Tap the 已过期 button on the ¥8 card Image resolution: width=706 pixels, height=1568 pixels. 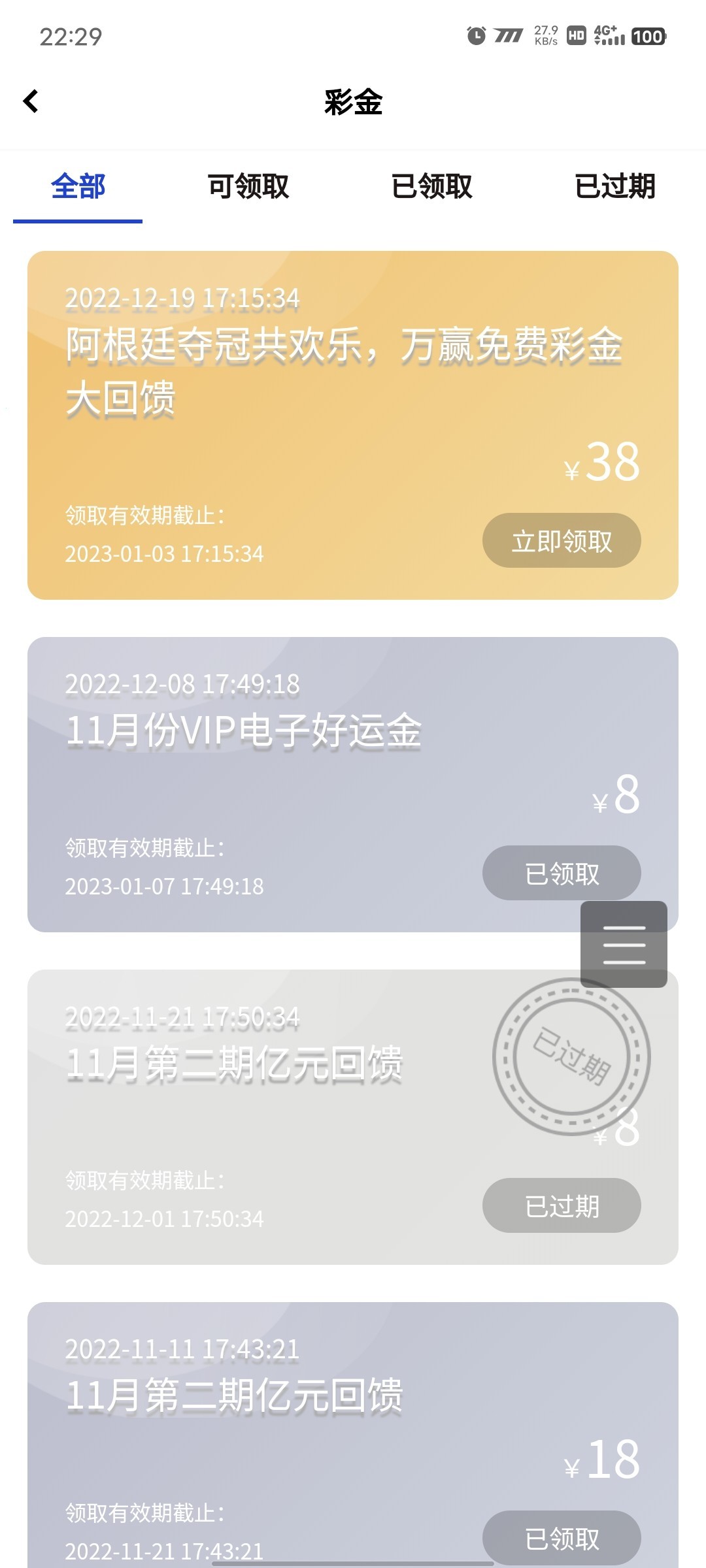561,1206
